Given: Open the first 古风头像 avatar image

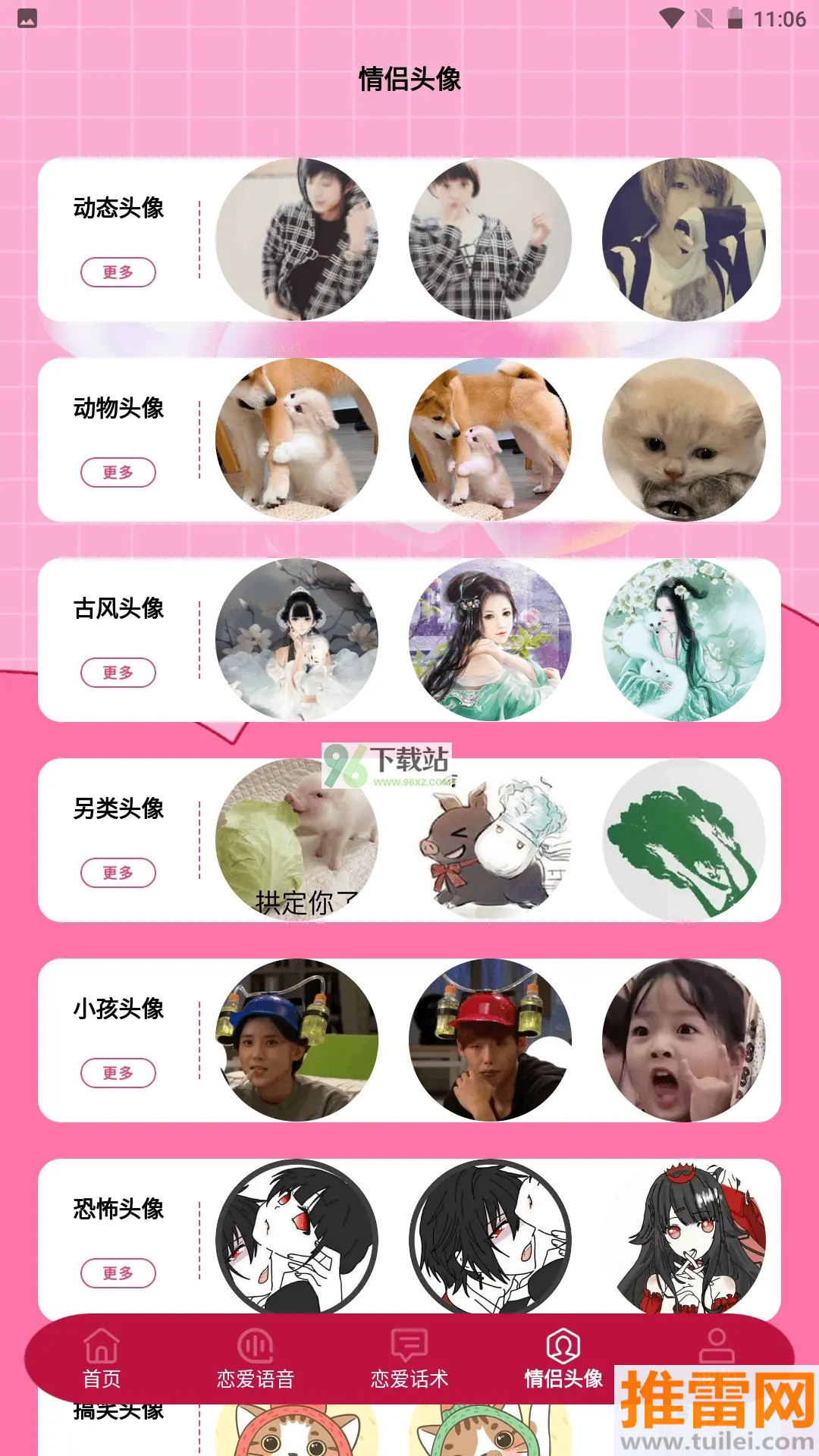Looking at the screenshot, I should tap(297, 640).
